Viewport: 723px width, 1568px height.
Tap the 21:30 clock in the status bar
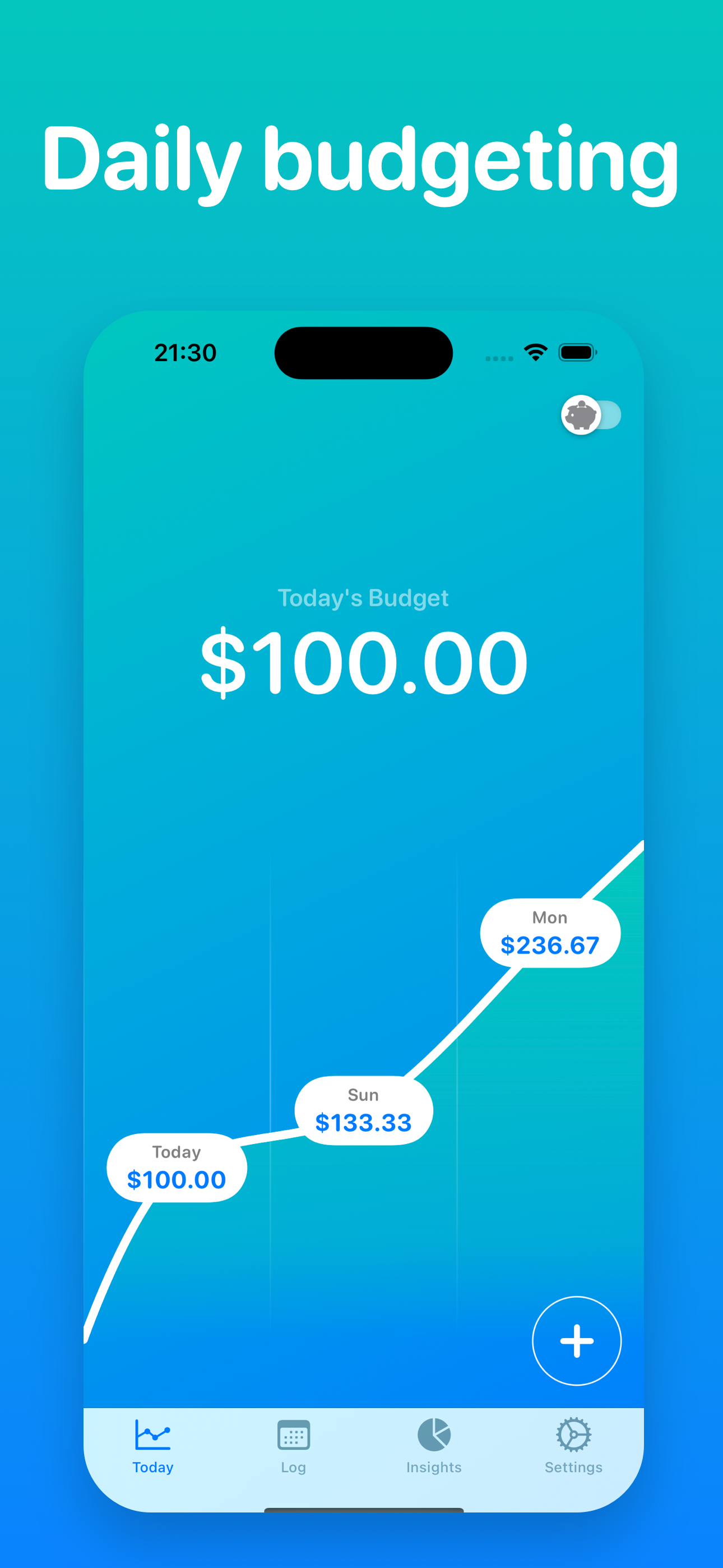click(x=186, y=352)
